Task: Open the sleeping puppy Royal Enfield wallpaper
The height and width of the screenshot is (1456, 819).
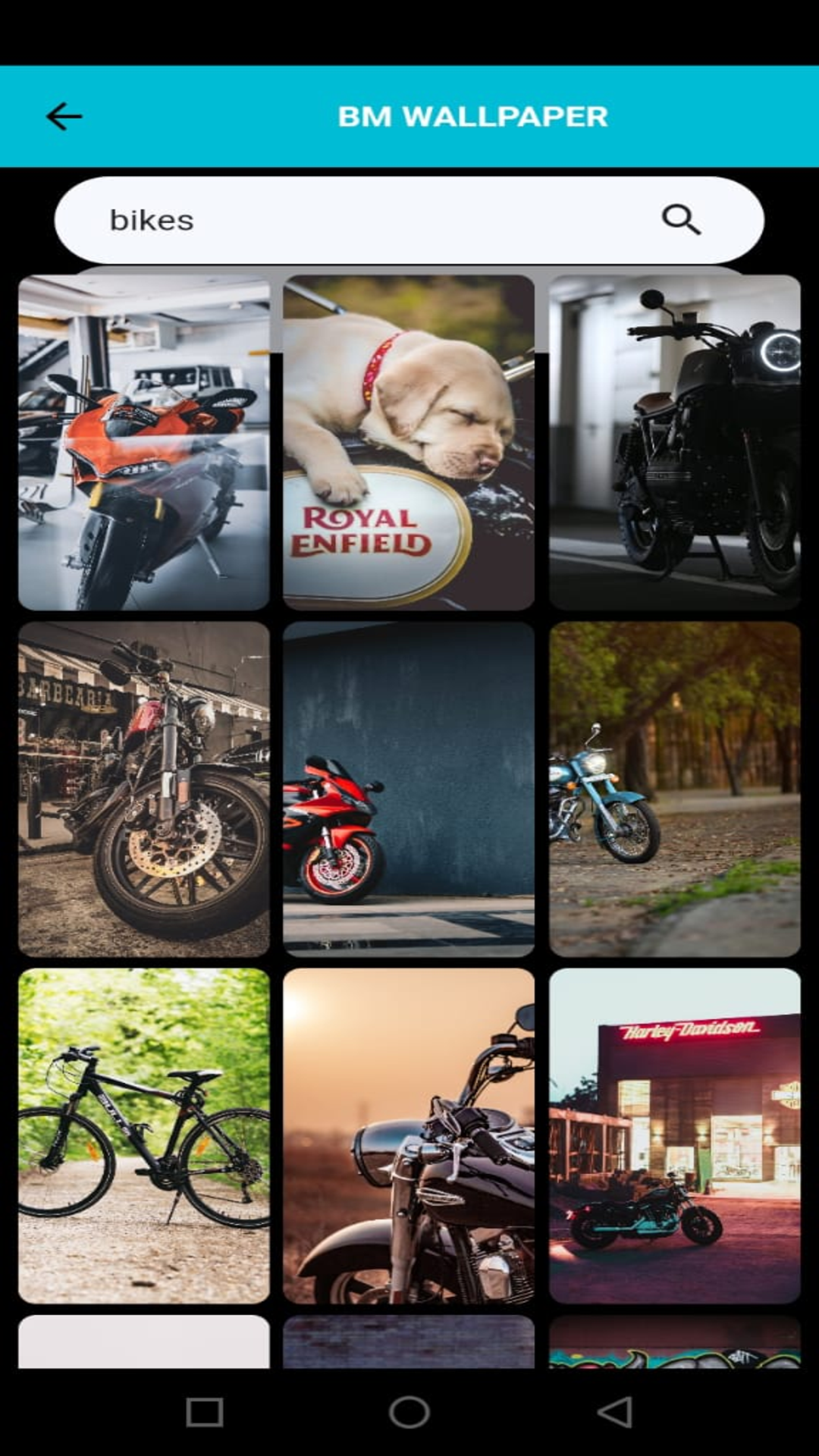Action: tap(409, 443)
